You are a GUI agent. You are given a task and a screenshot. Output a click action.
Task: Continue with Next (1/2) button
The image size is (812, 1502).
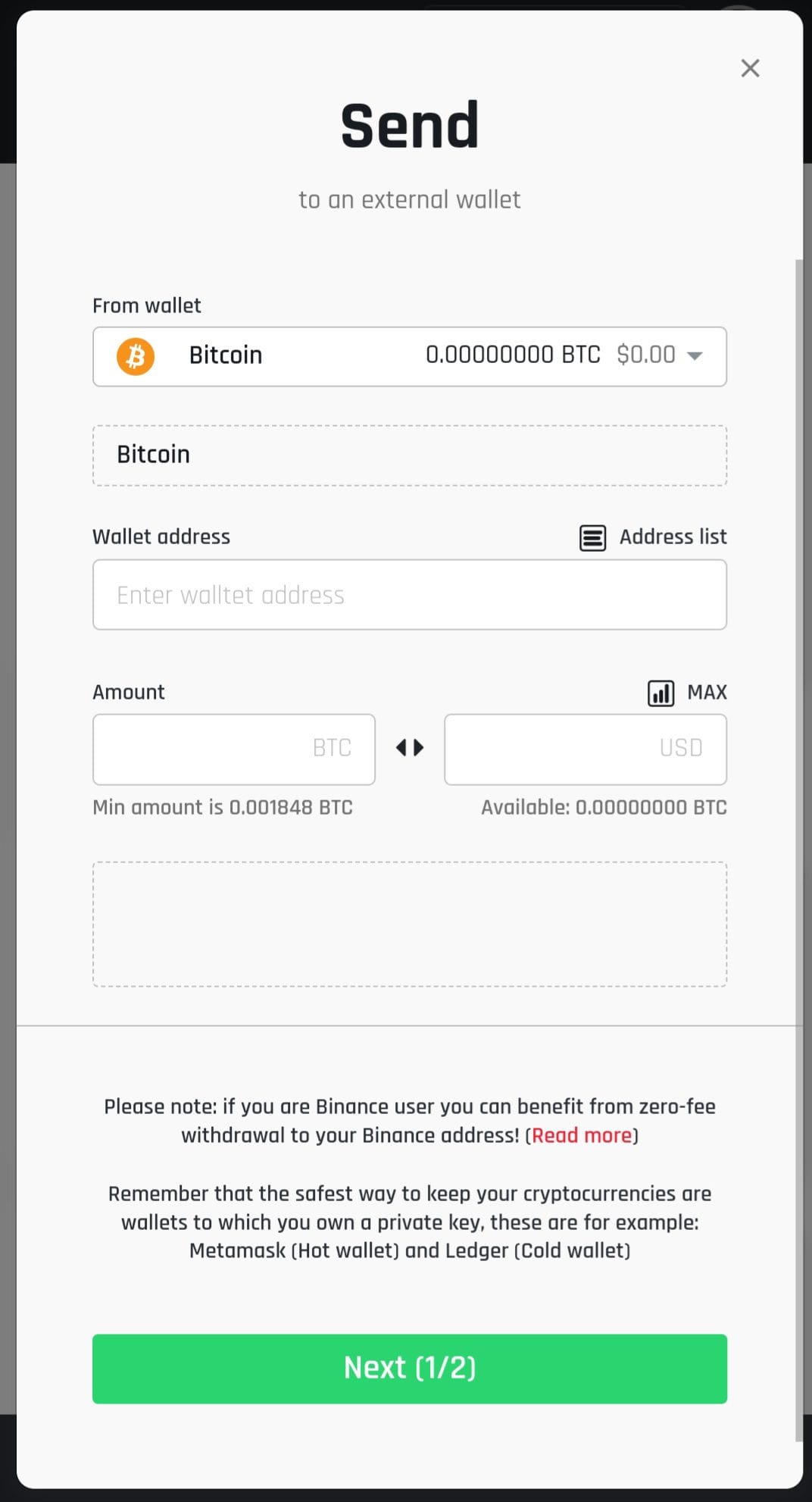coord(409,1369)
